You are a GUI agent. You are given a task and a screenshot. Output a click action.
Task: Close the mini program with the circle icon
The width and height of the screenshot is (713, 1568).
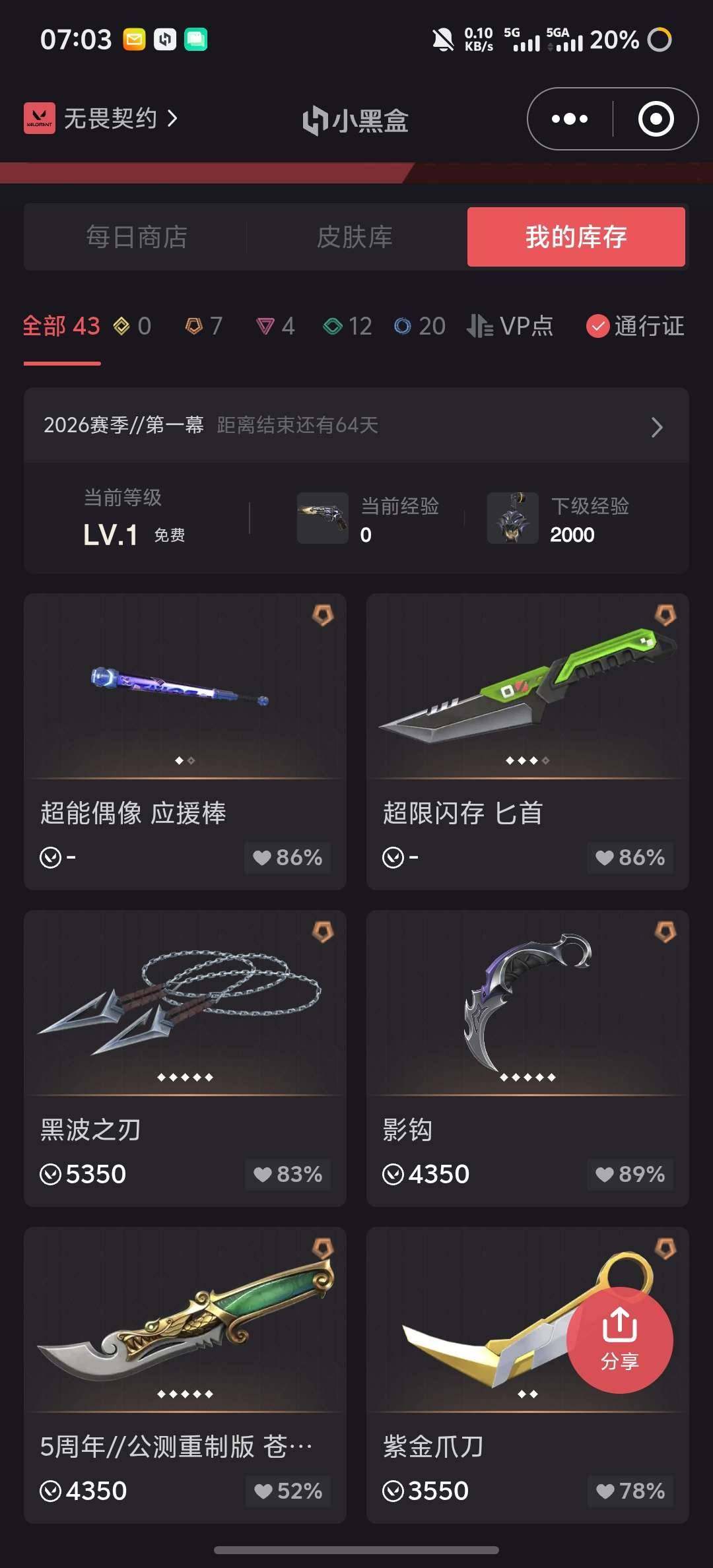656,119
